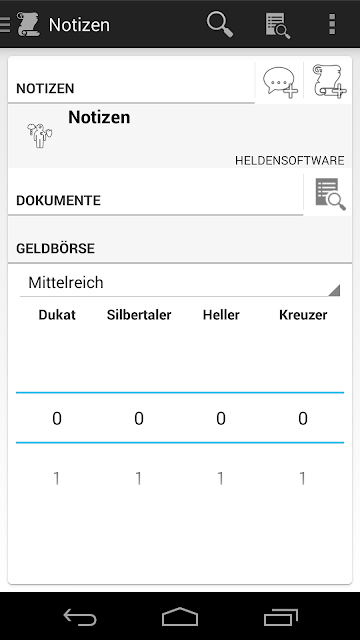Select value 1 in the Dukat picker
360x640 pixels.
click(57, 478)
